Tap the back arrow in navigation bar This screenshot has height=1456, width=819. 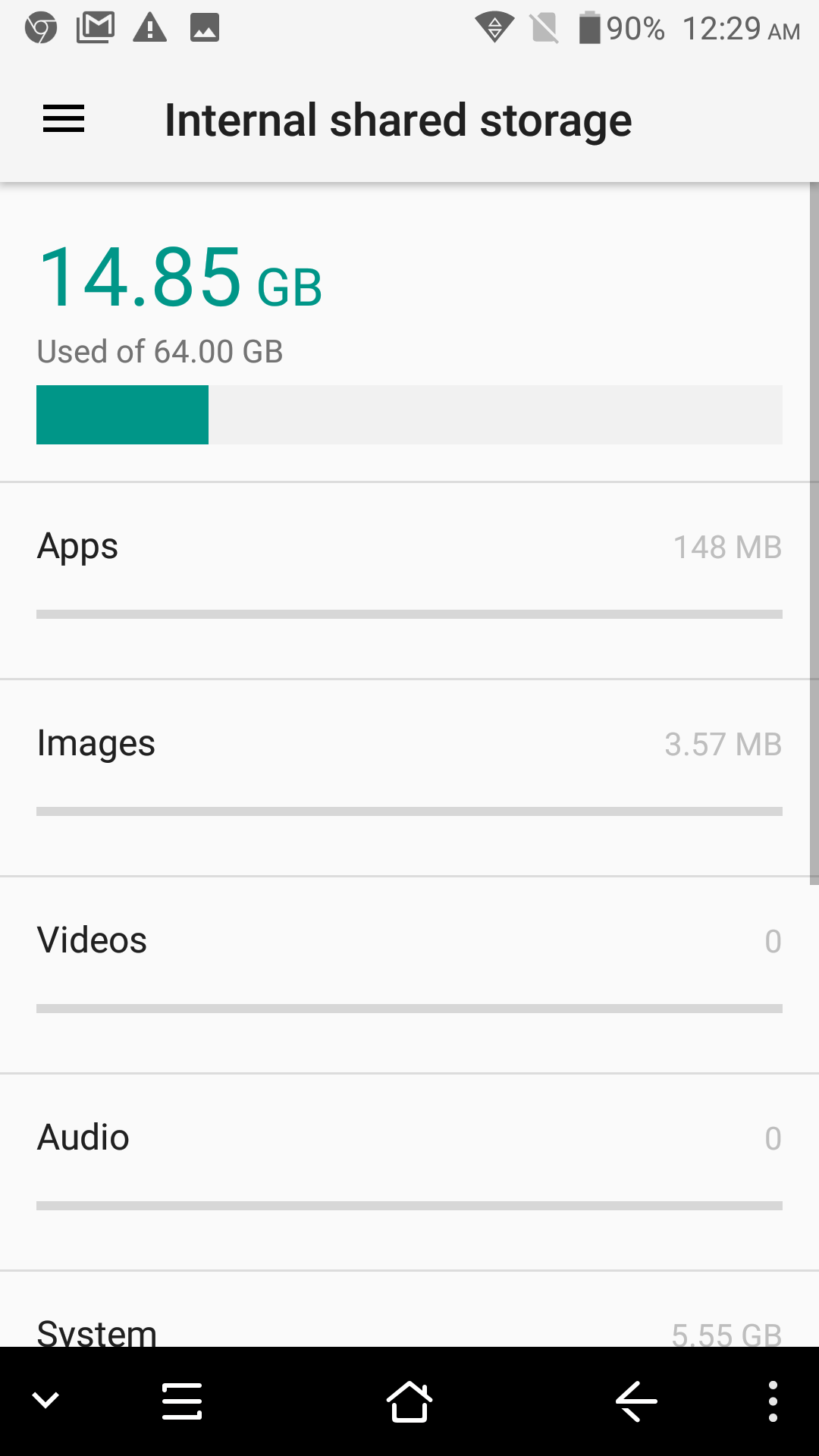[636, 1401]
